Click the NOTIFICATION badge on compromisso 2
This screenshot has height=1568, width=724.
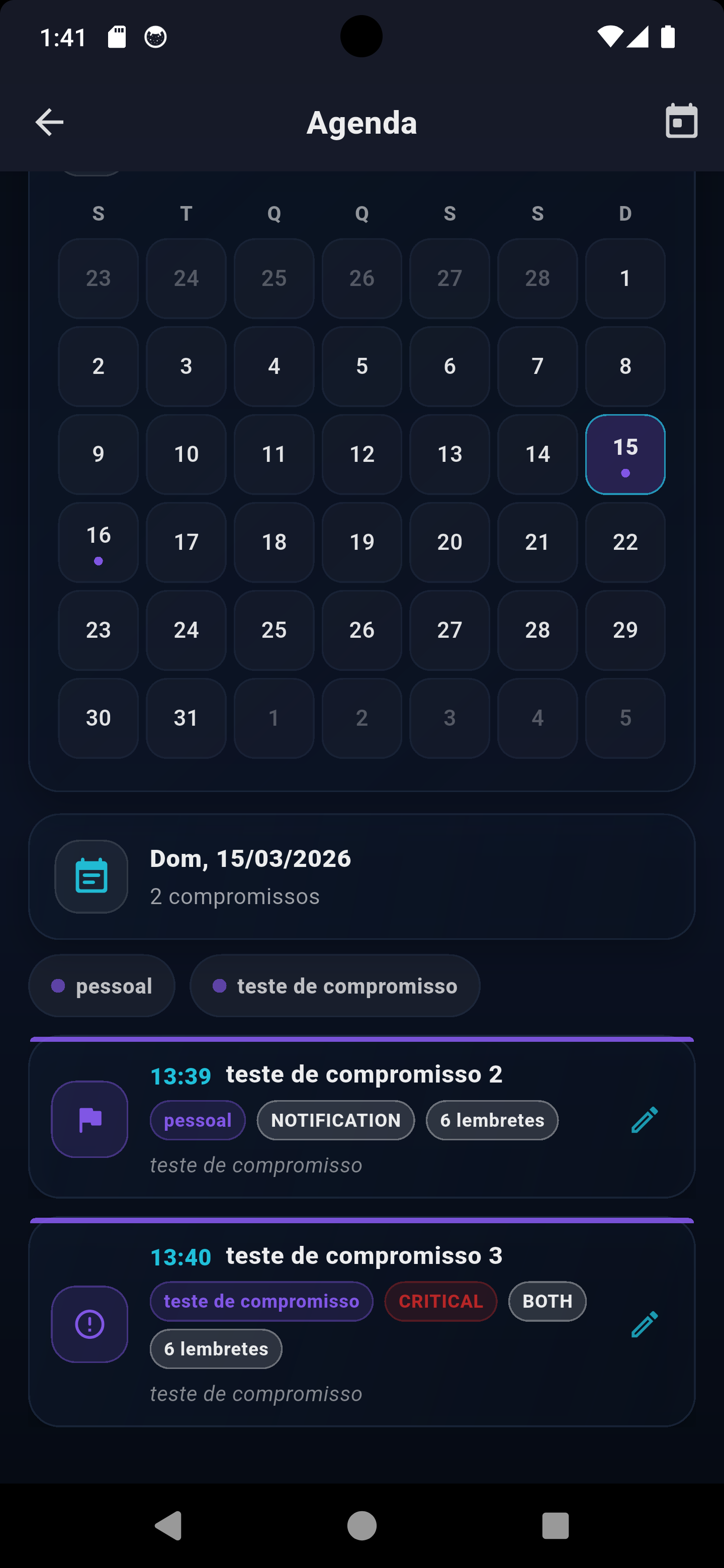pyautogui.click(x=335, y=1120)
